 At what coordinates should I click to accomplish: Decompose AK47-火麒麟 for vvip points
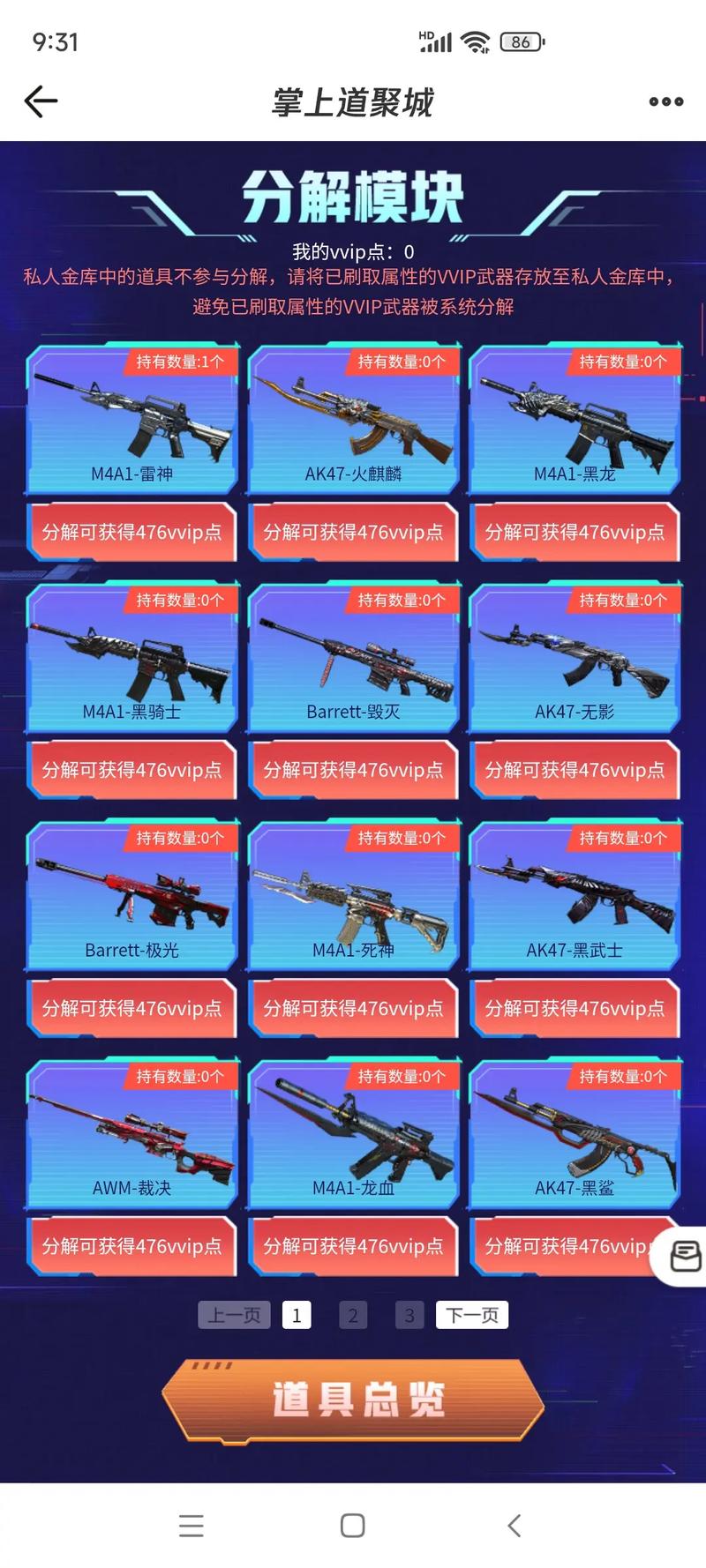(353, 532)
